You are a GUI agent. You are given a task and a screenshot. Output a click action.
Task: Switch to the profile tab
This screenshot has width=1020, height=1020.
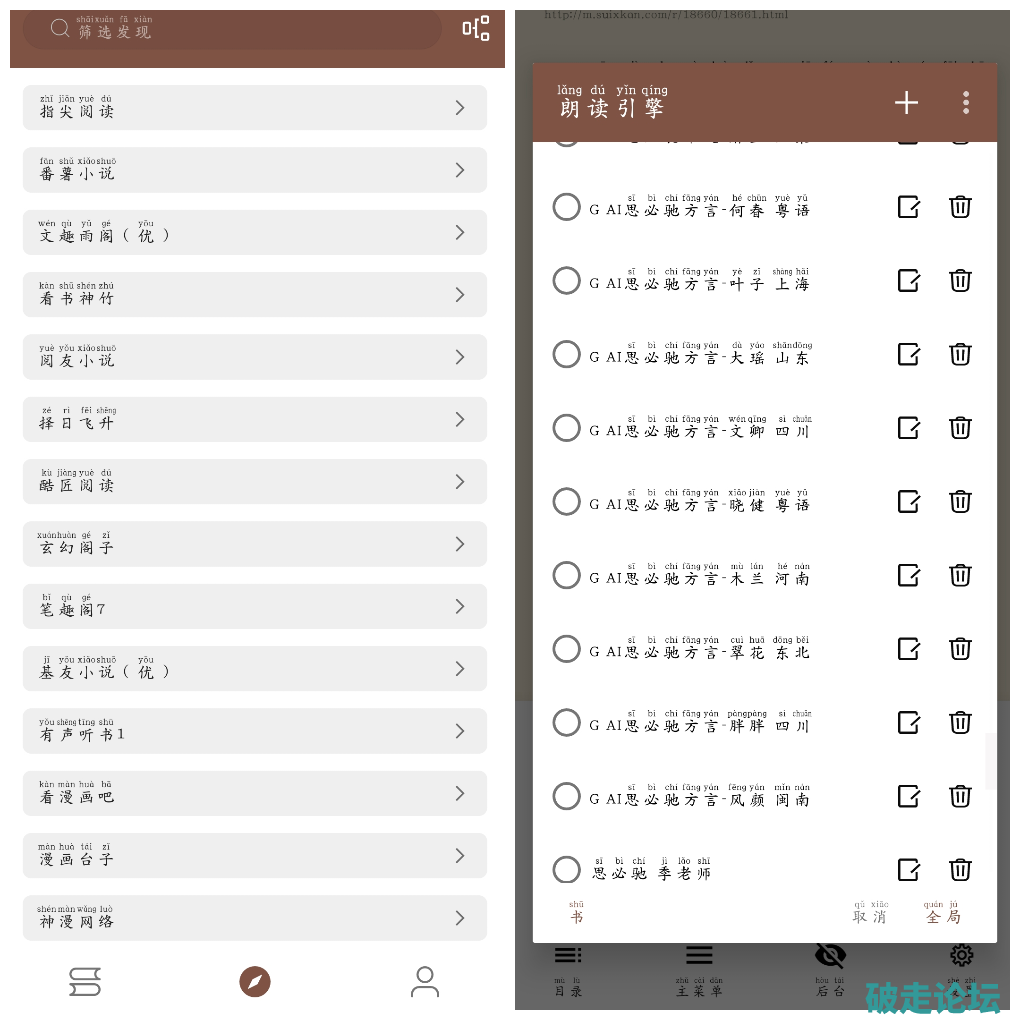425,982
